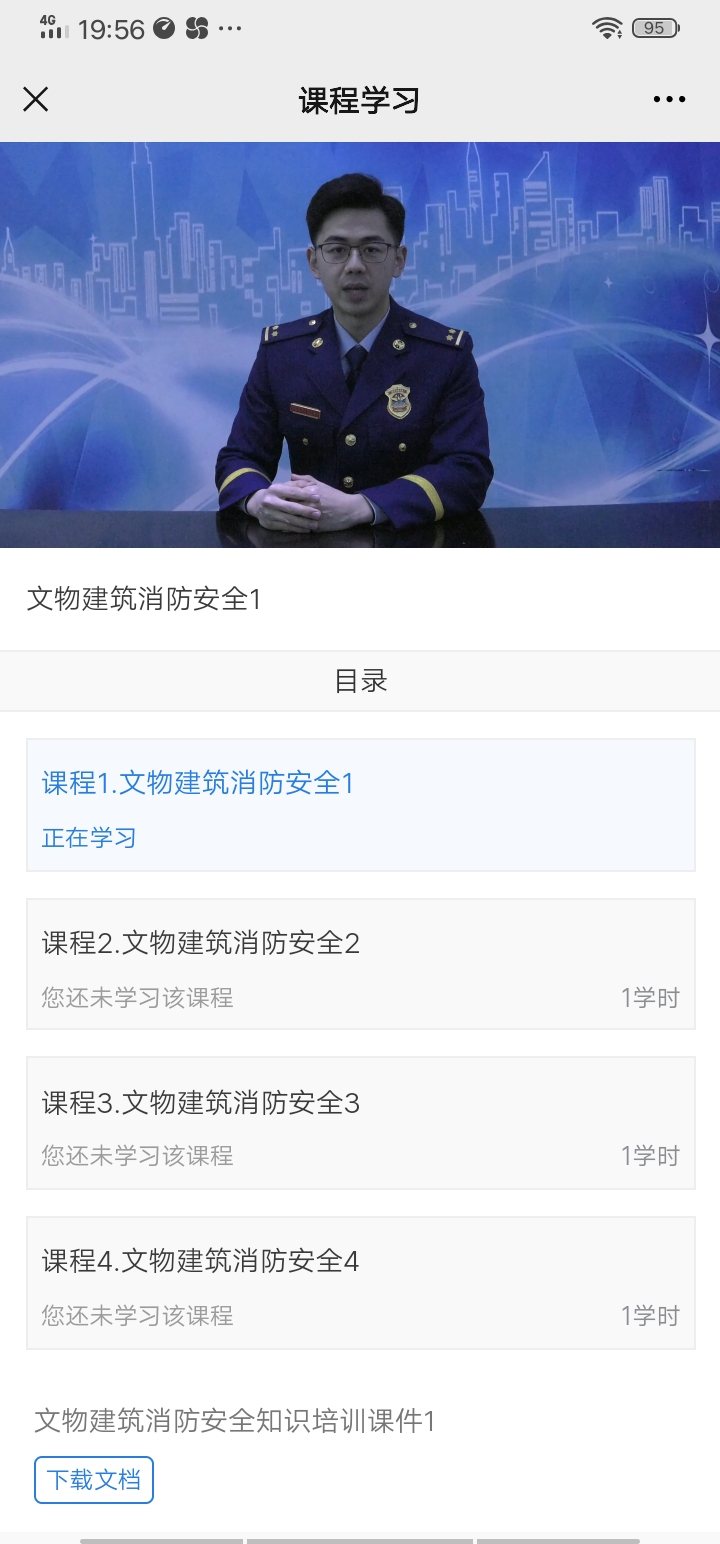Select 课程1.文物建筑消防安全1

360,805
